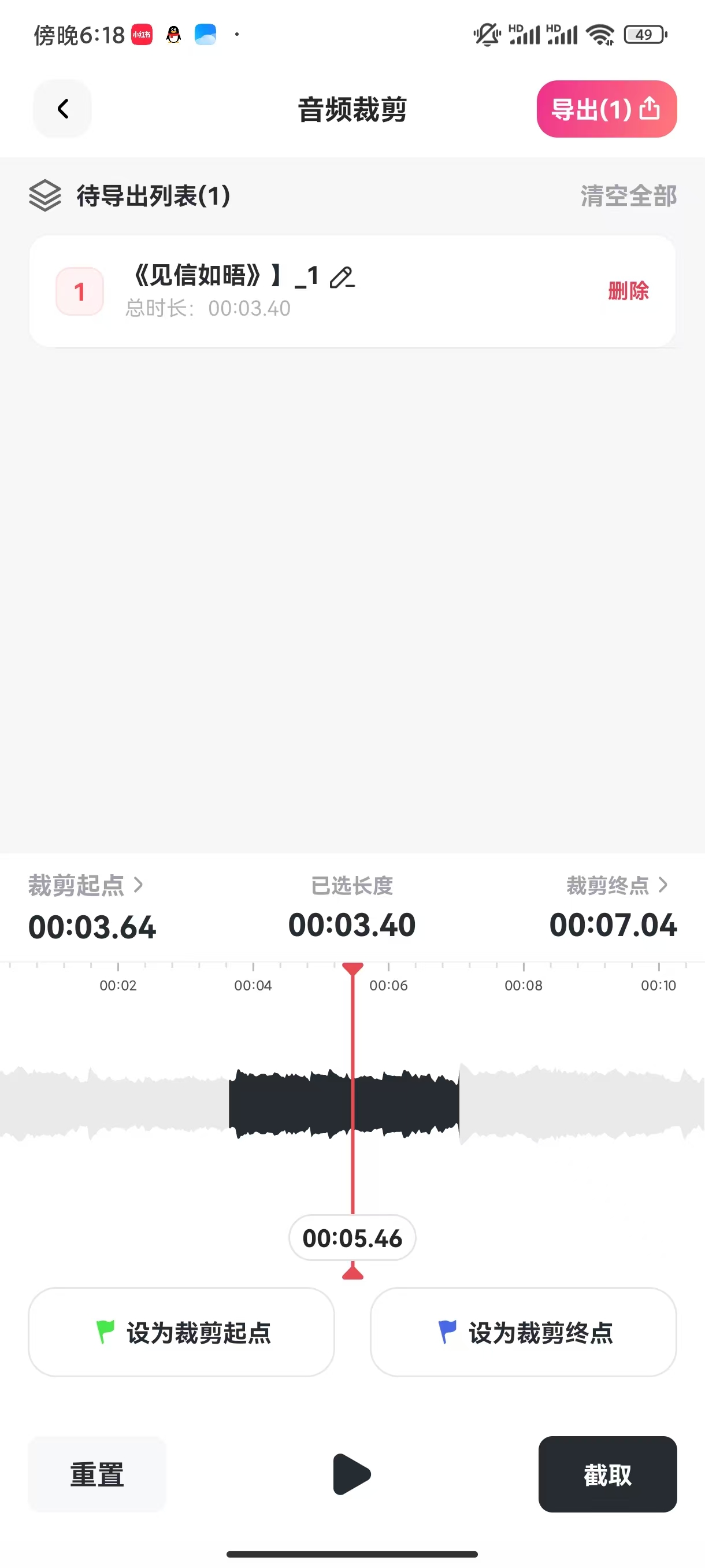Rename clip 《见信如晤》】_1 via the pencil icon

(x=342, y=278)
